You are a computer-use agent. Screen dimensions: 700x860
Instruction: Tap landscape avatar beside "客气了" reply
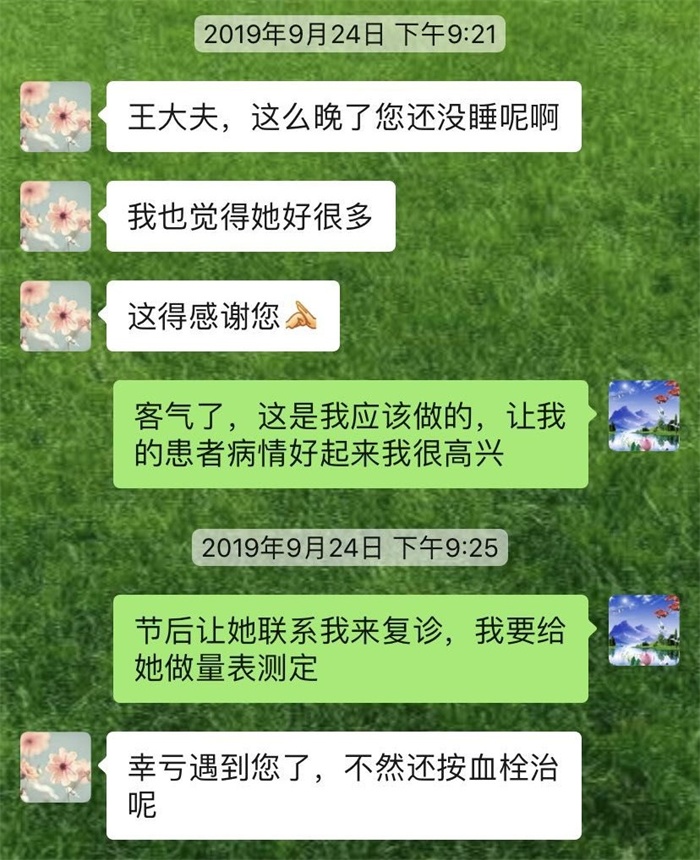(644, 415)
